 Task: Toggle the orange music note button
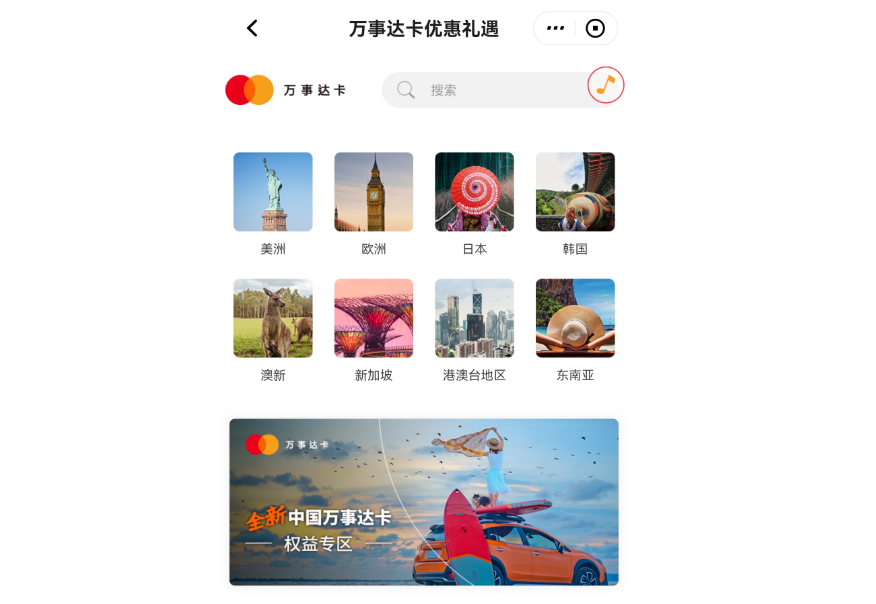point(606,85)
